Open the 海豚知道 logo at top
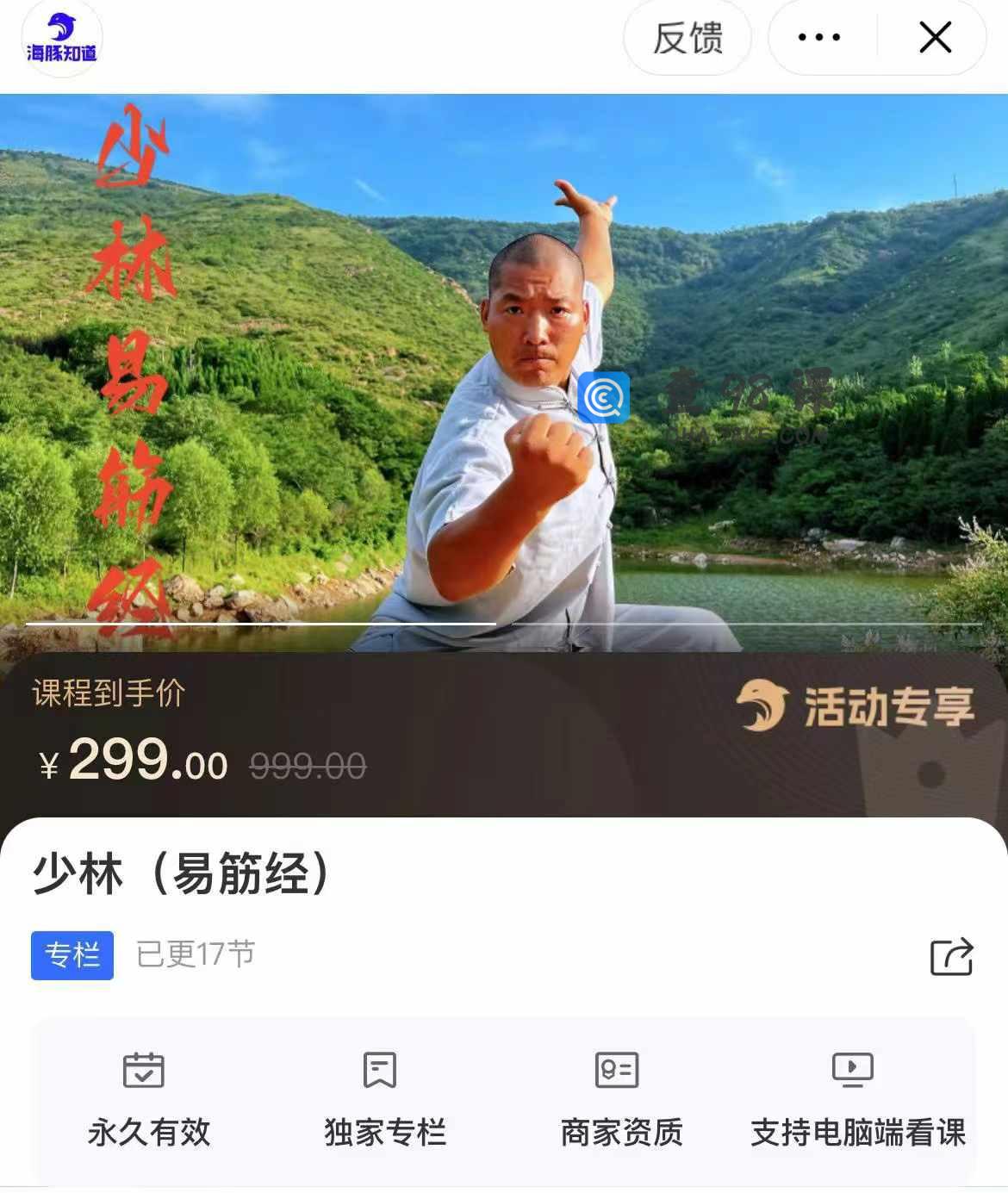 coord(61,38)
